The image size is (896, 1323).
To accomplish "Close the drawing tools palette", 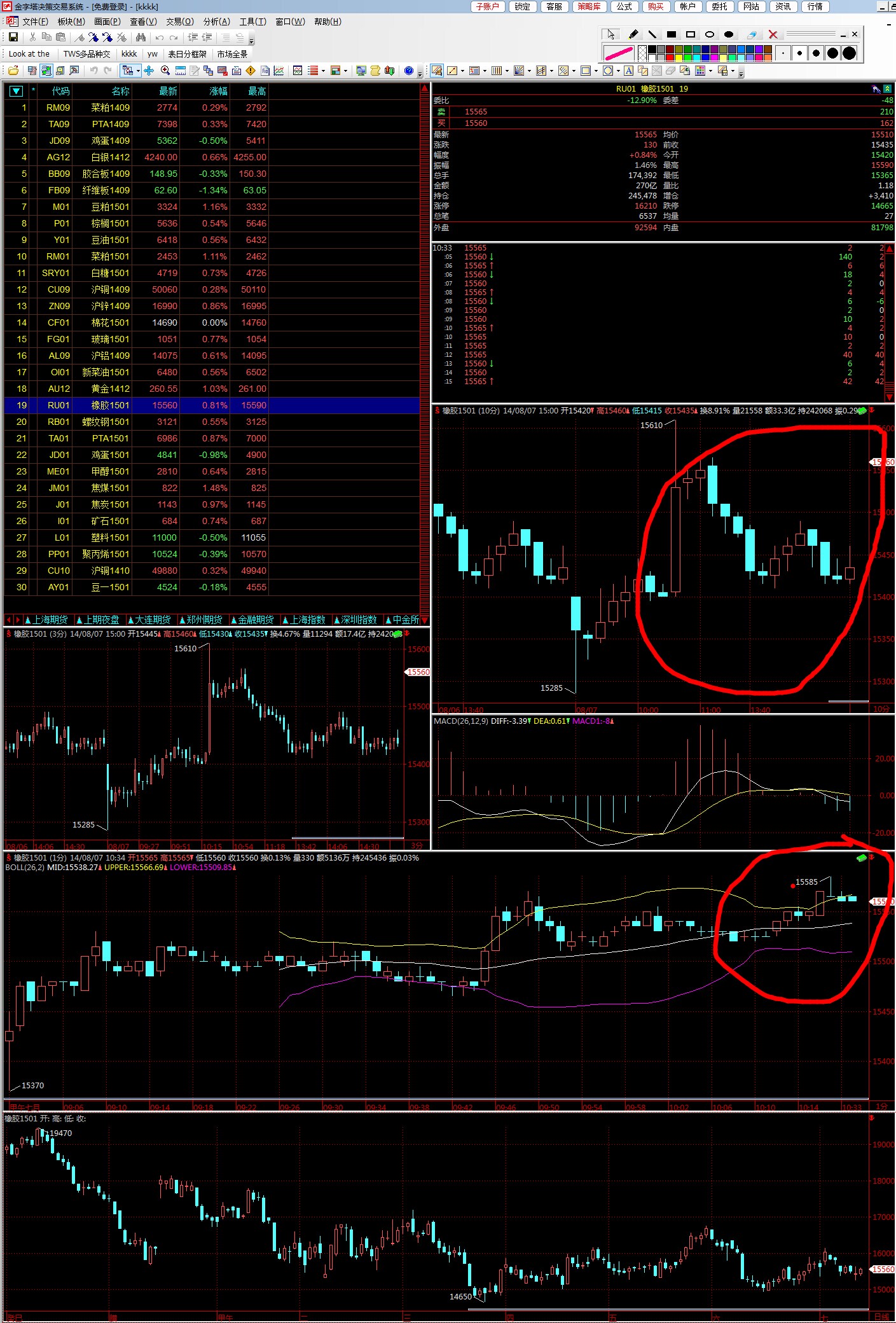I will coord(855,34).
